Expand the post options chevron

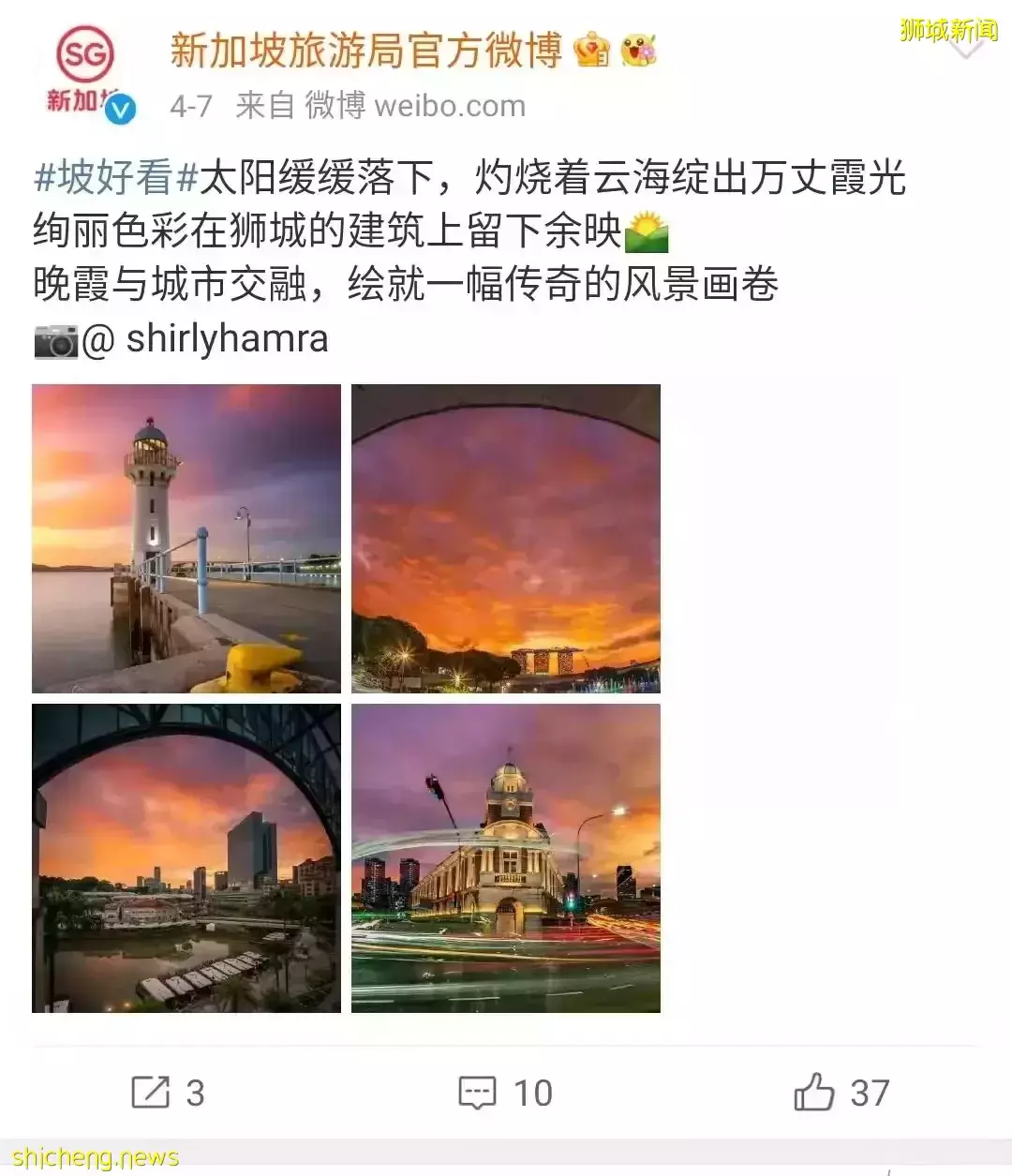(967, 47)
